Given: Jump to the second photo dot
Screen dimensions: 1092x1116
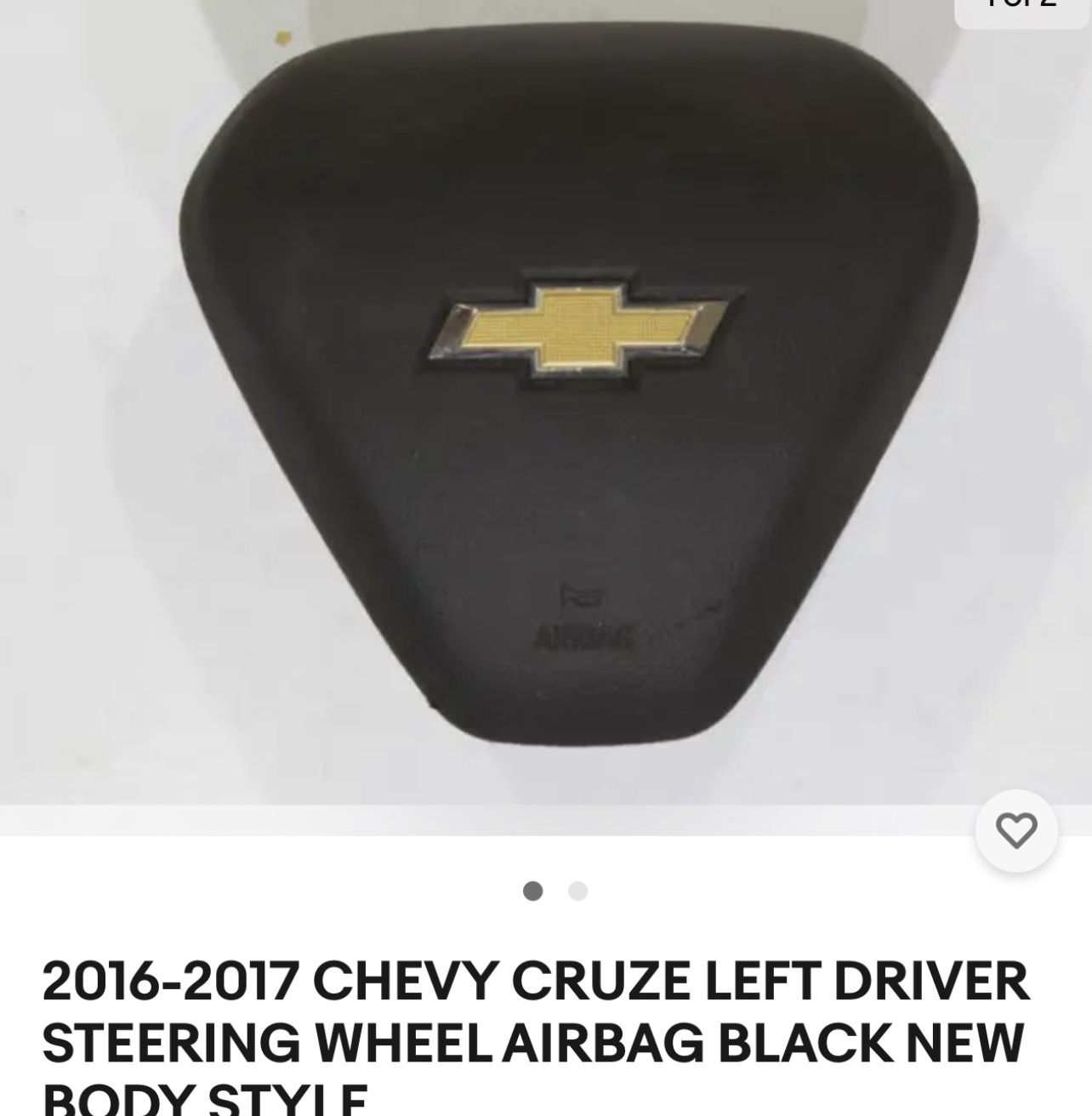Looking at the screenshot, I should click(x=577, y=891).
